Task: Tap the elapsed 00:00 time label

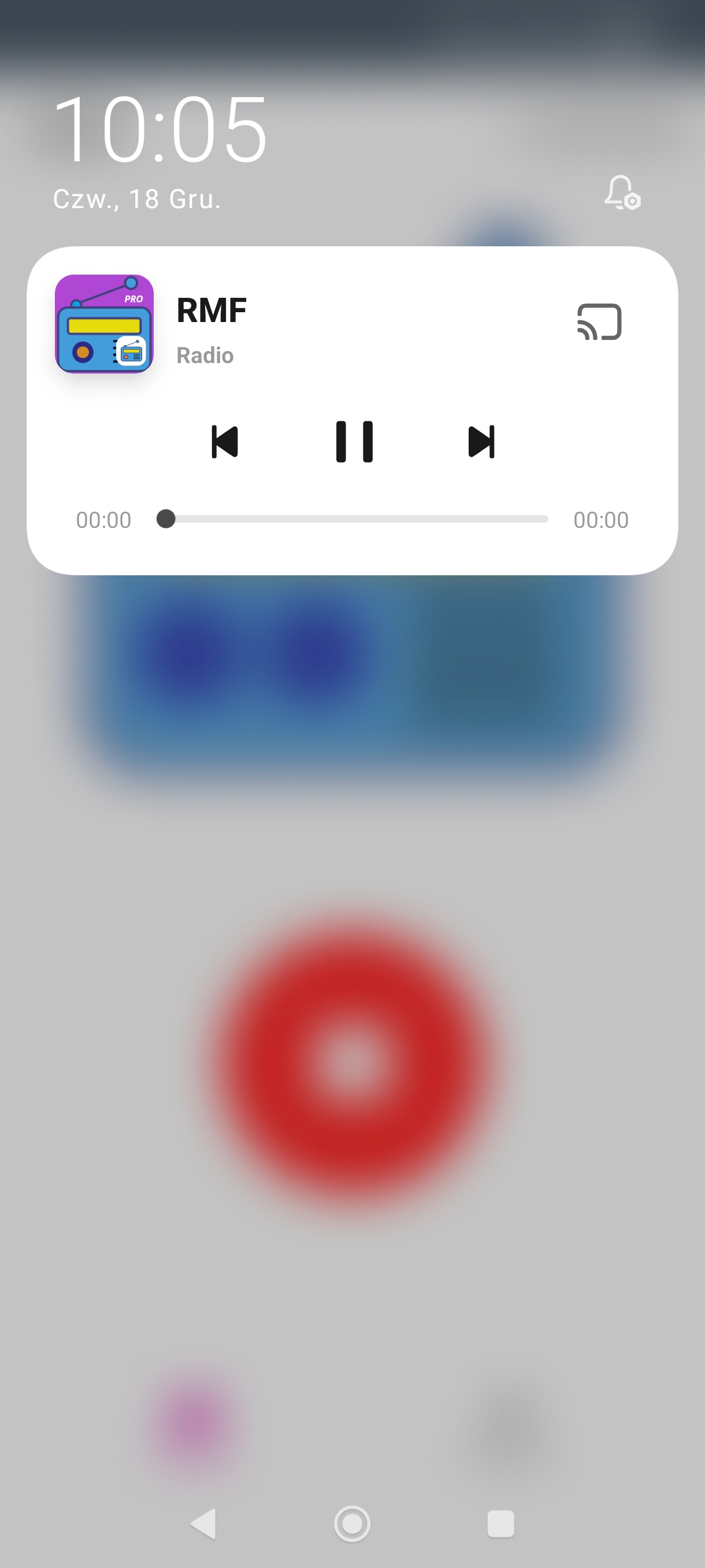Action: point(104,519)
